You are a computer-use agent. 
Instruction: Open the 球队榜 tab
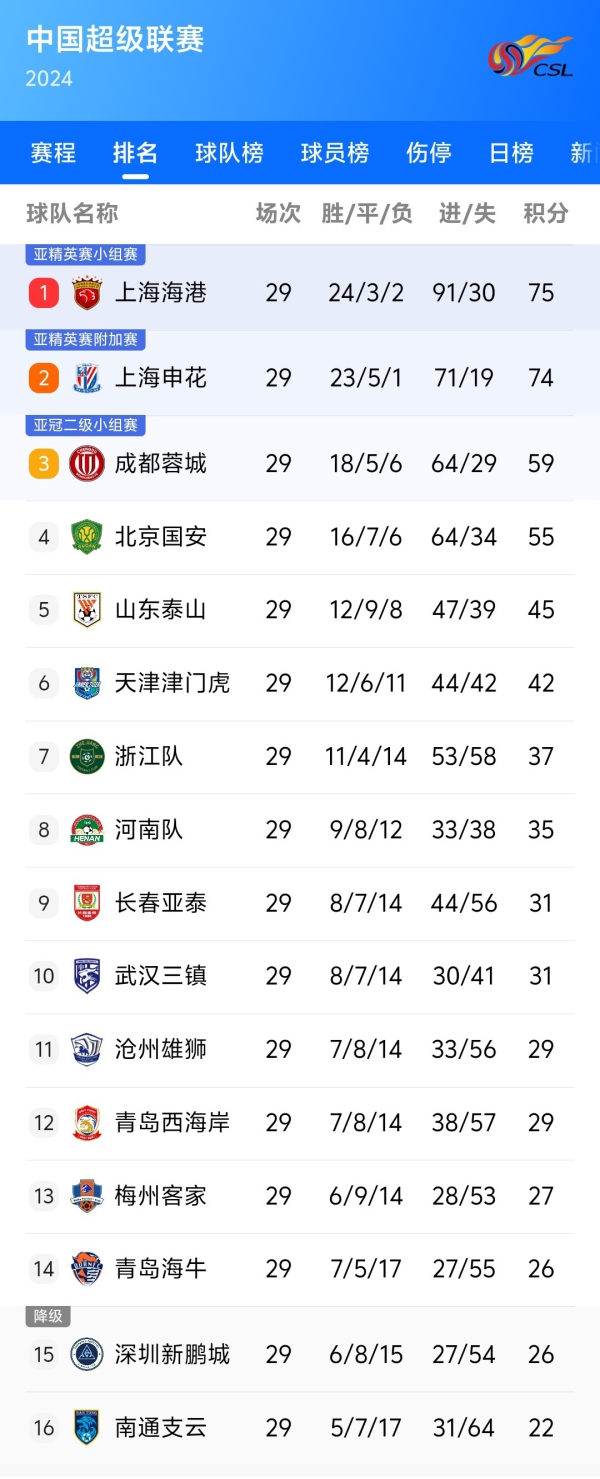coord(229,153)
